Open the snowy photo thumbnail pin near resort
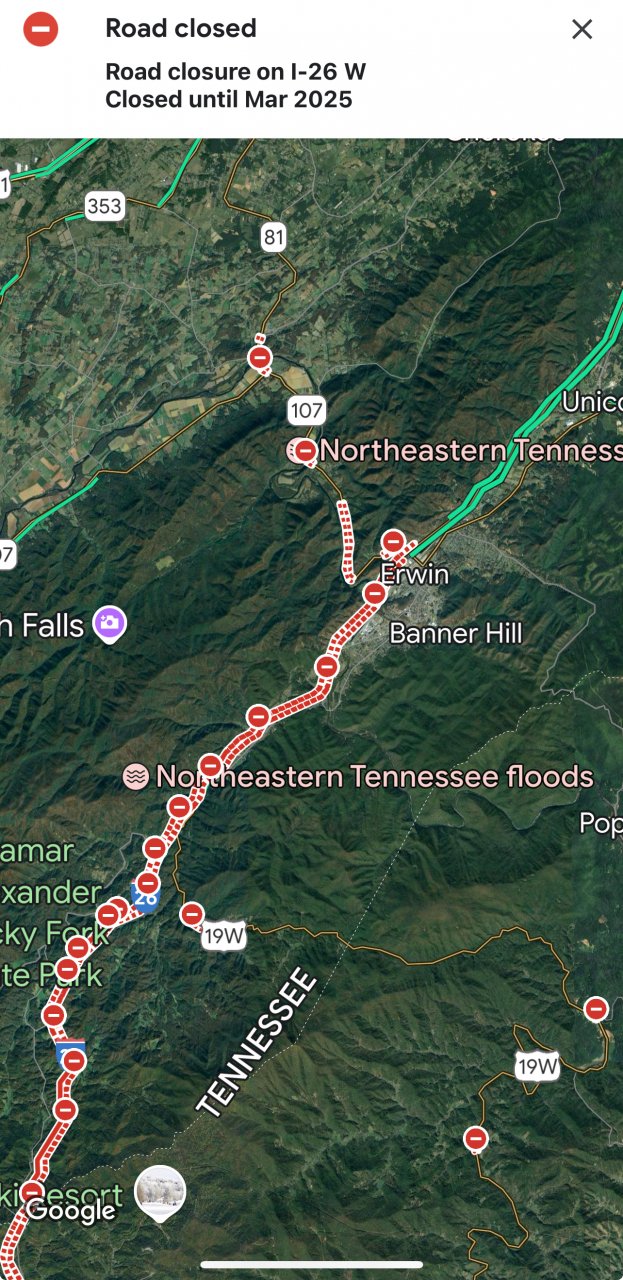The height and width of the screenshot is (1280, 623). coord(160,1190)
